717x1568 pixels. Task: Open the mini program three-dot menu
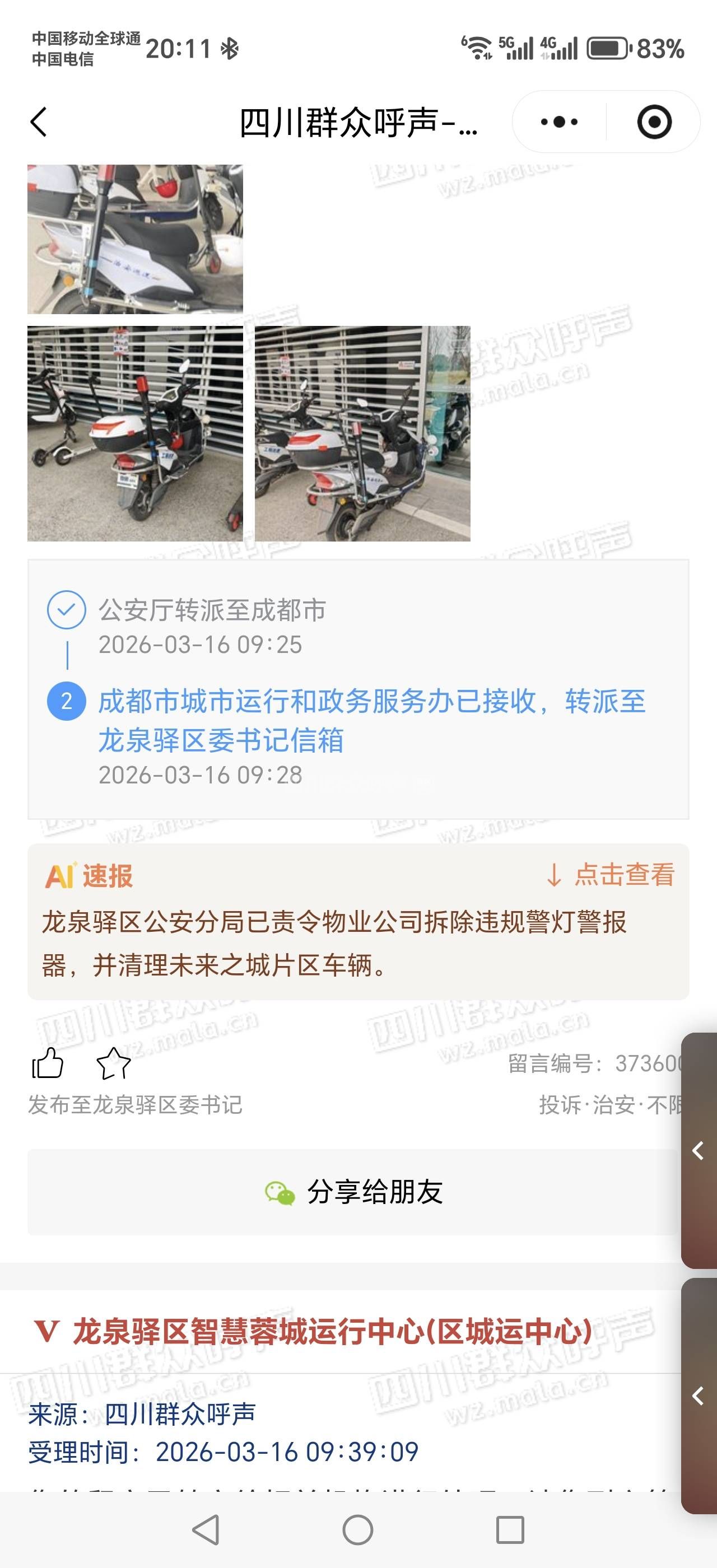[558, 122]
